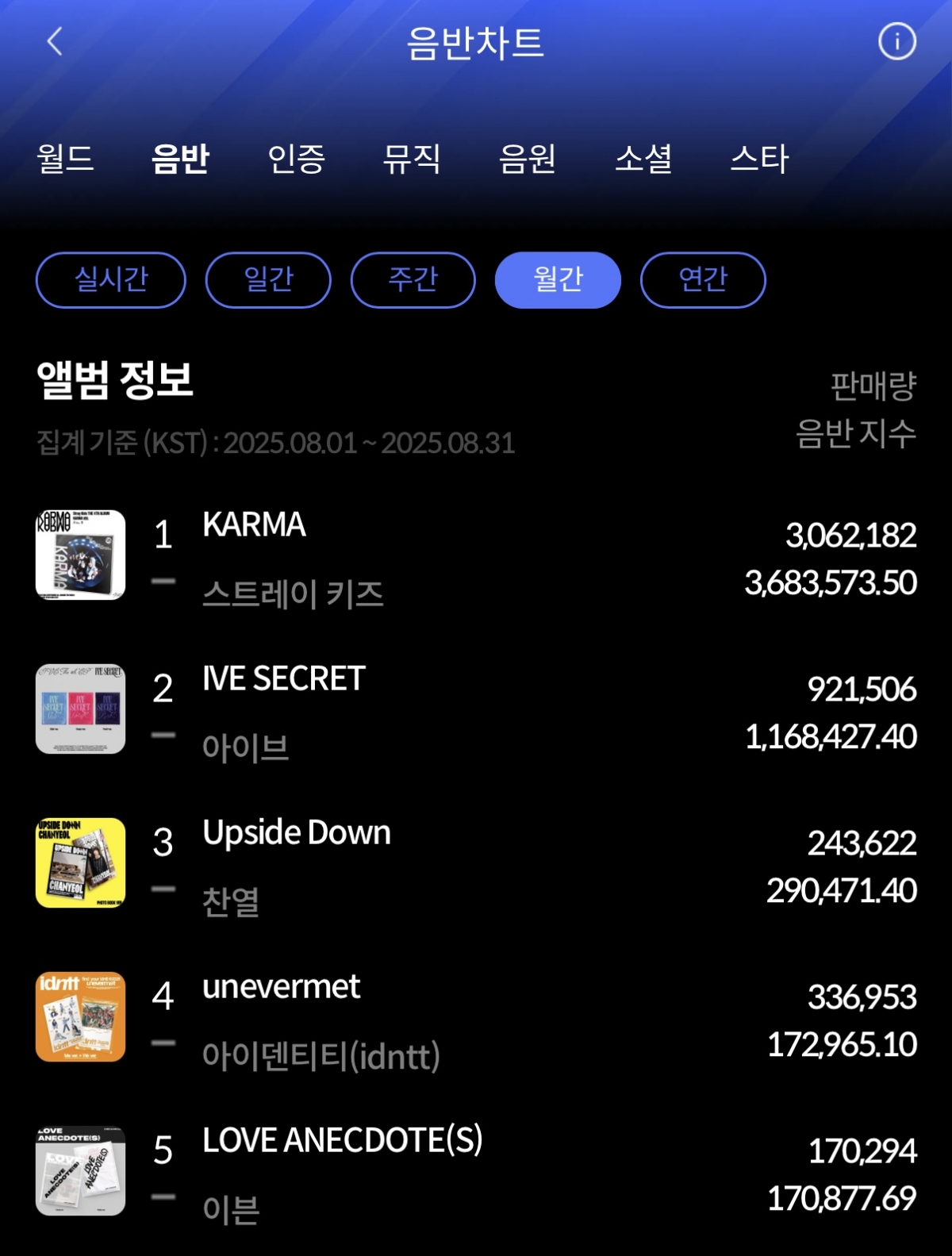Show the 일간 daily chart

[268, 279]
